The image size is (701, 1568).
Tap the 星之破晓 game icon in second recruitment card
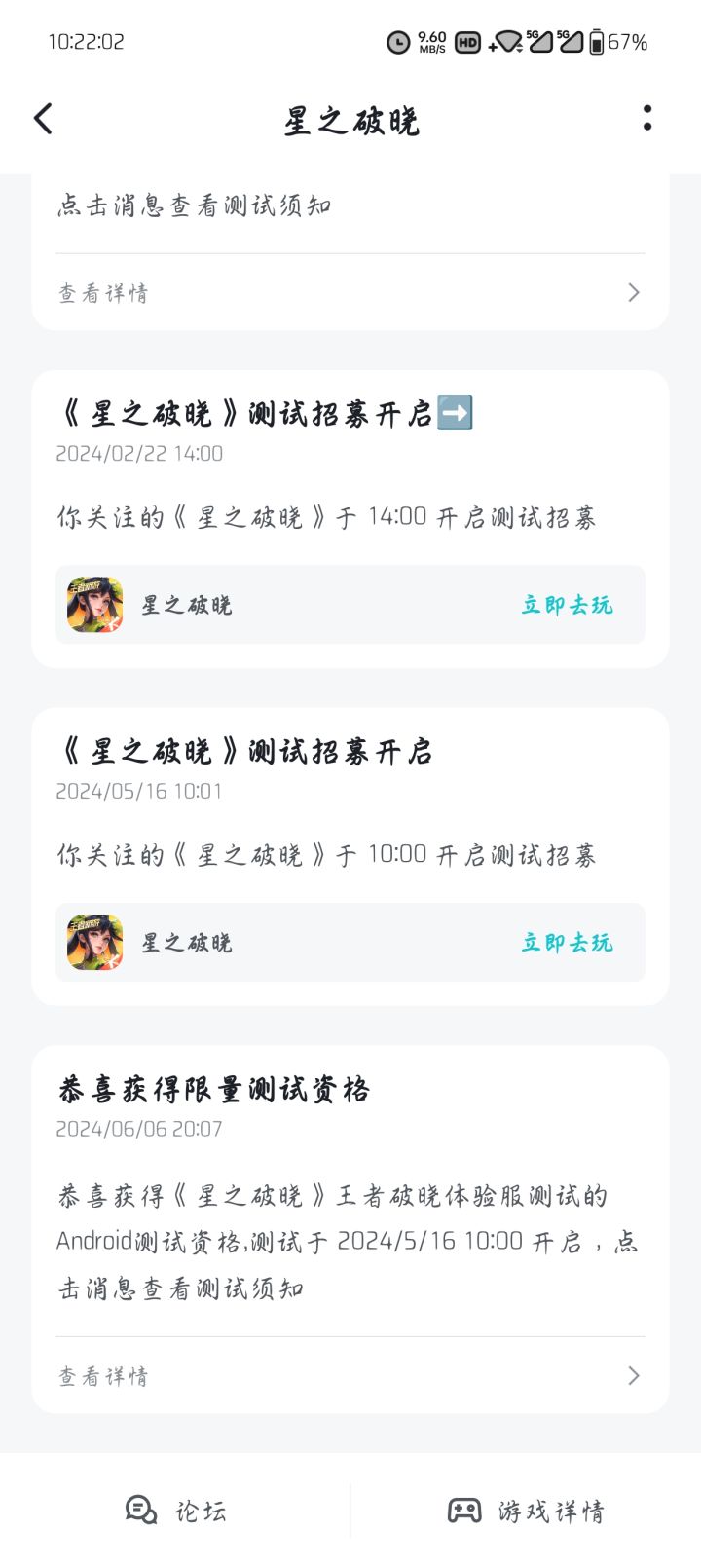93,942
